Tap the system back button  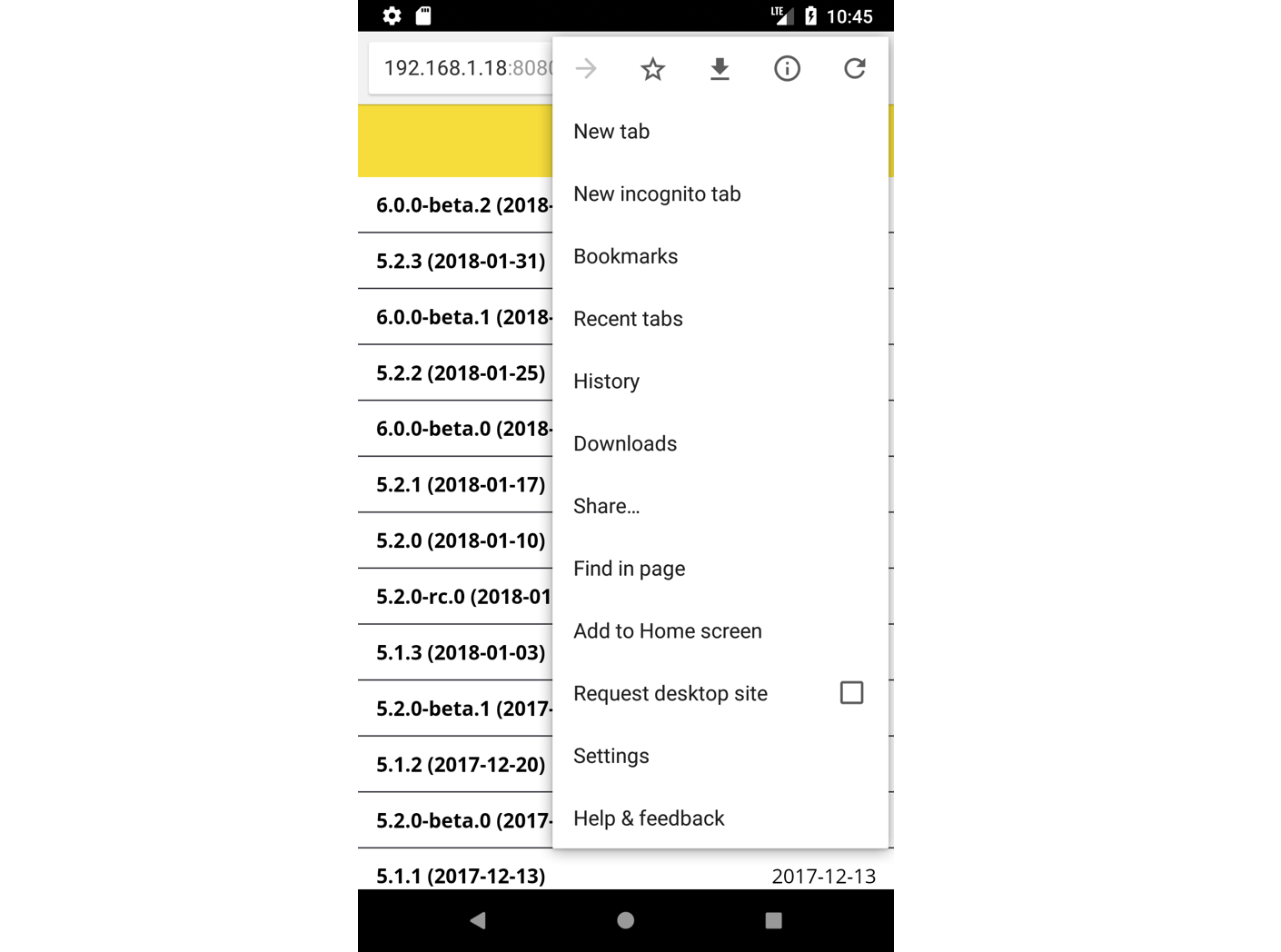(x=478, y=920)
